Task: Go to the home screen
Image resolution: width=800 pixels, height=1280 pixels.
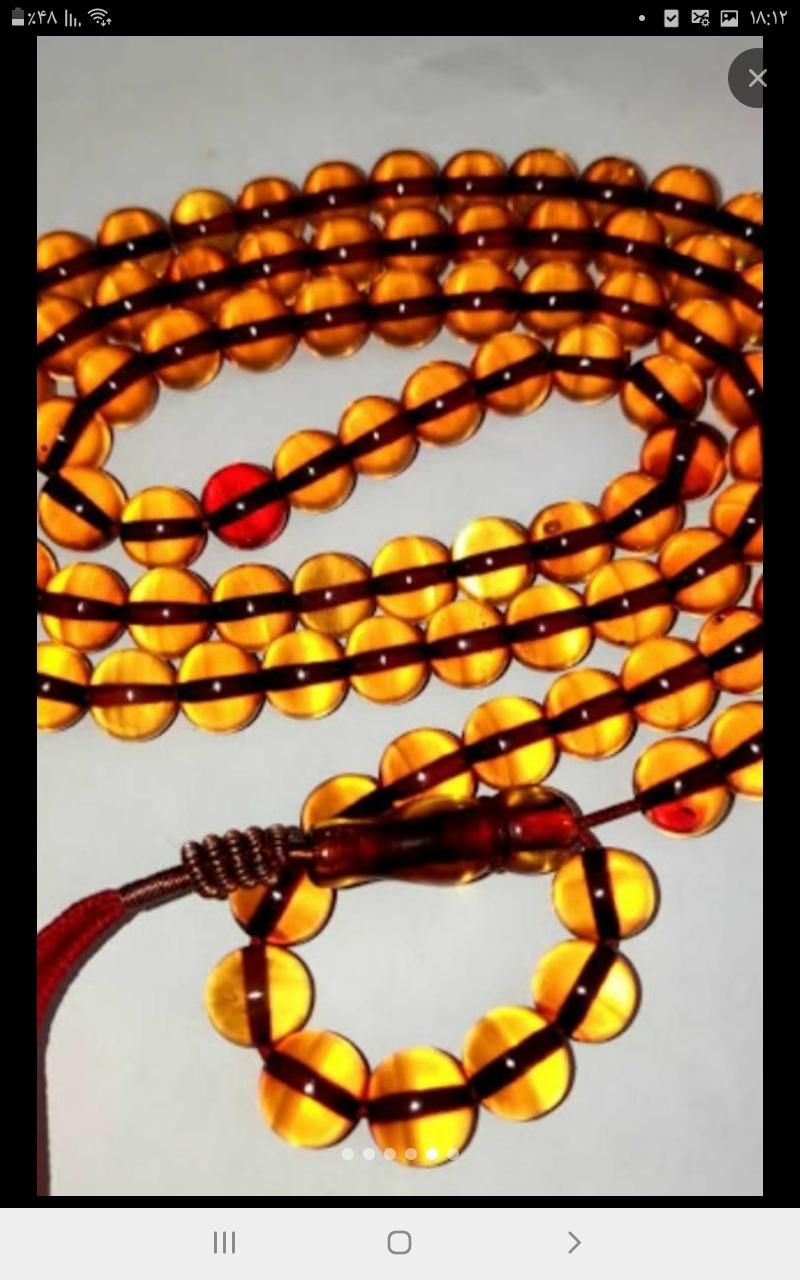Action: [x=399, y=1242]
